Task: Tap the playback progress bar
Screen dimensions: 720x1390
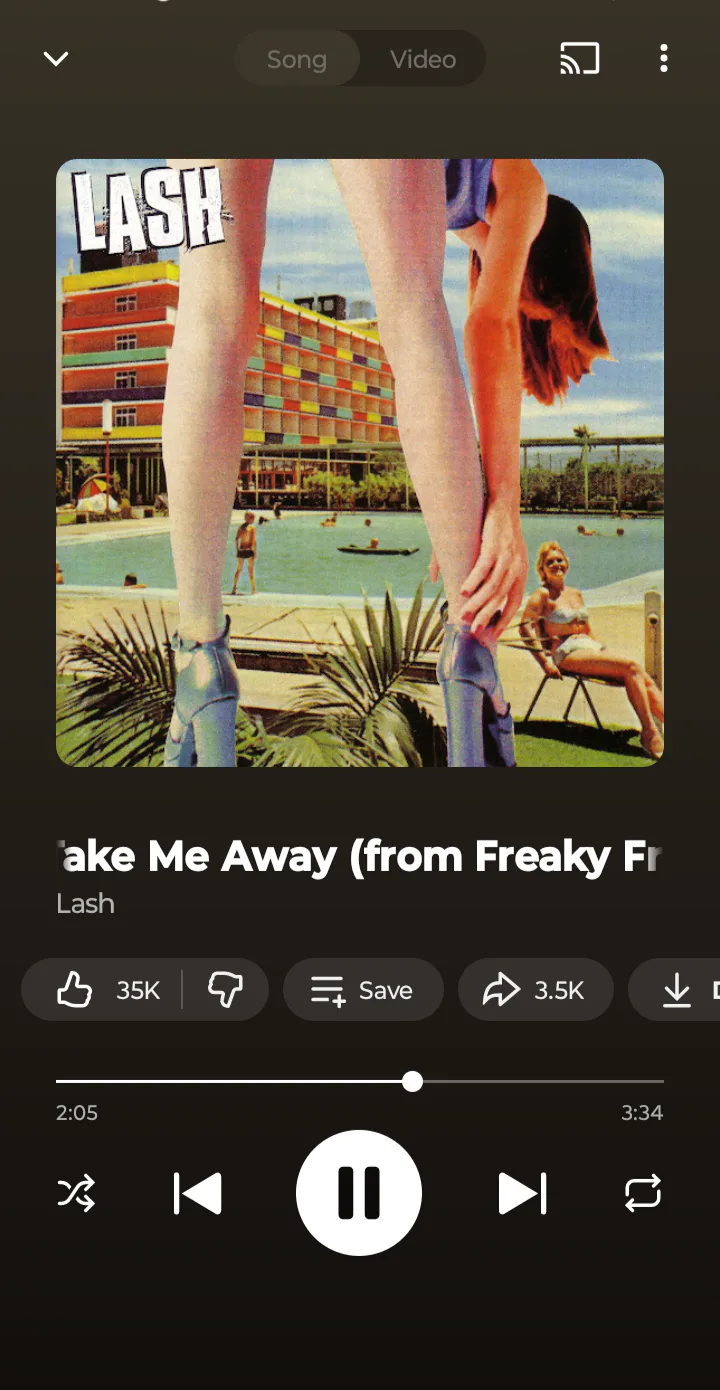Action: [360, 1081]
